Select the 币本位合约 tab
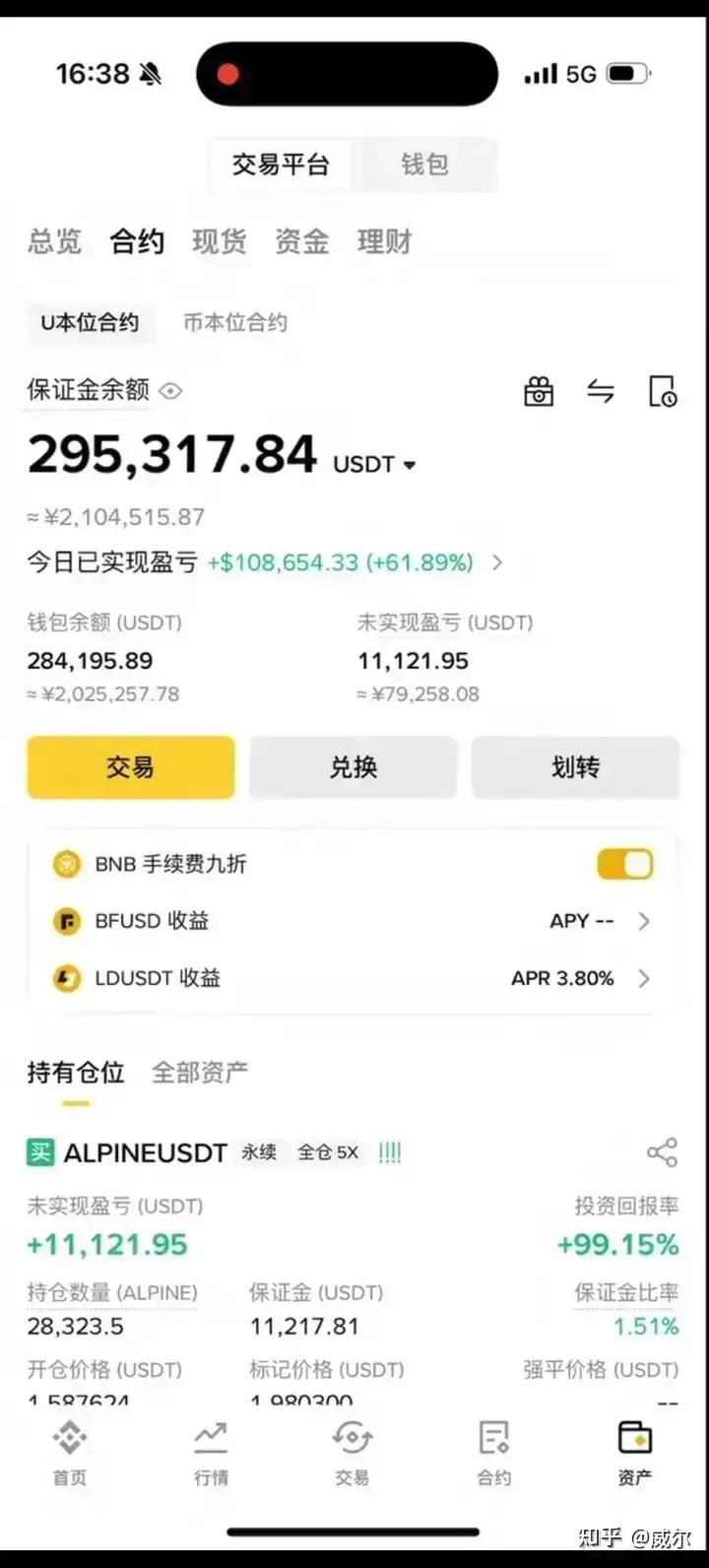 tap(234, 322)
